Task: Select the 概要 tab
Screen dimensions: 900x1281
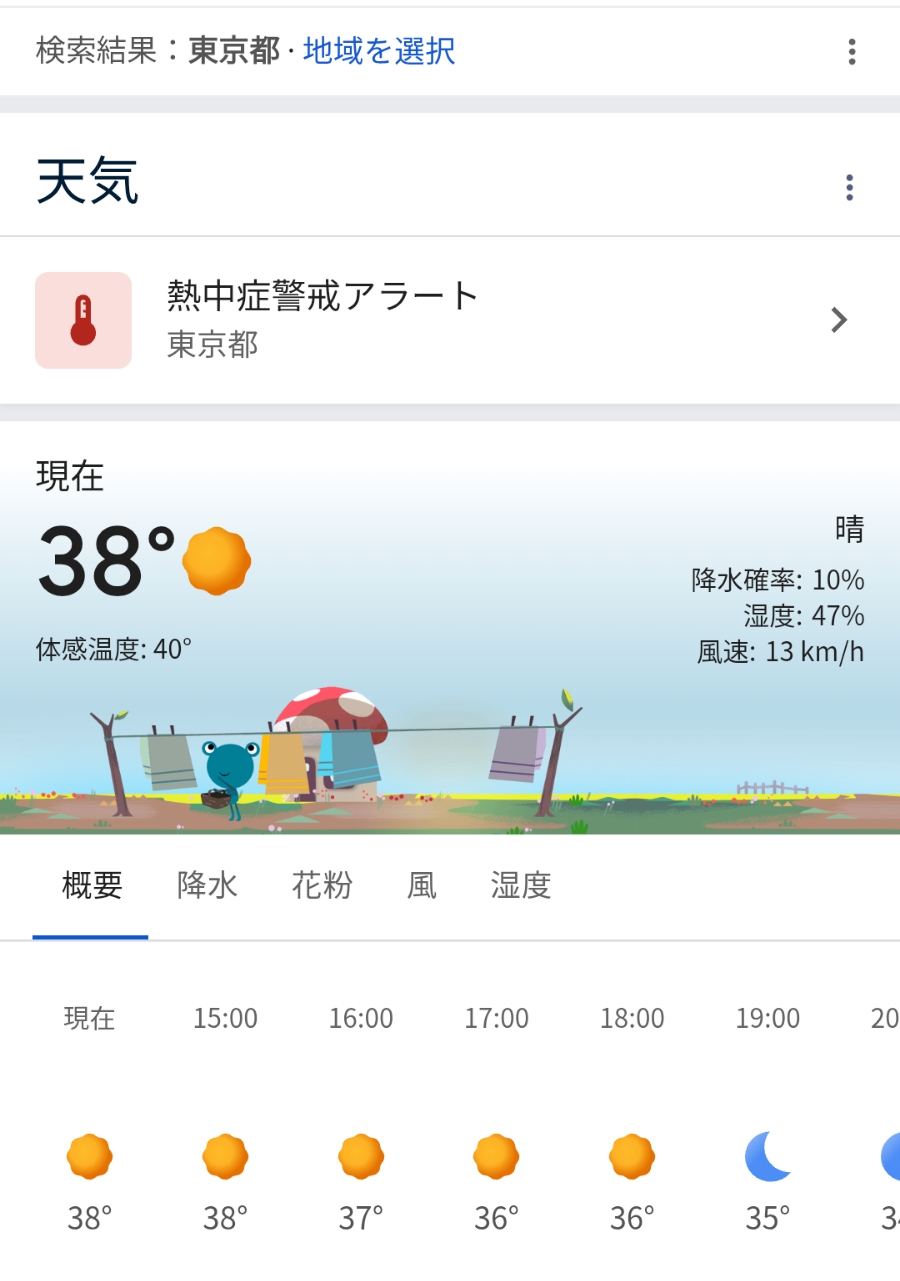Action: point(92,886)
